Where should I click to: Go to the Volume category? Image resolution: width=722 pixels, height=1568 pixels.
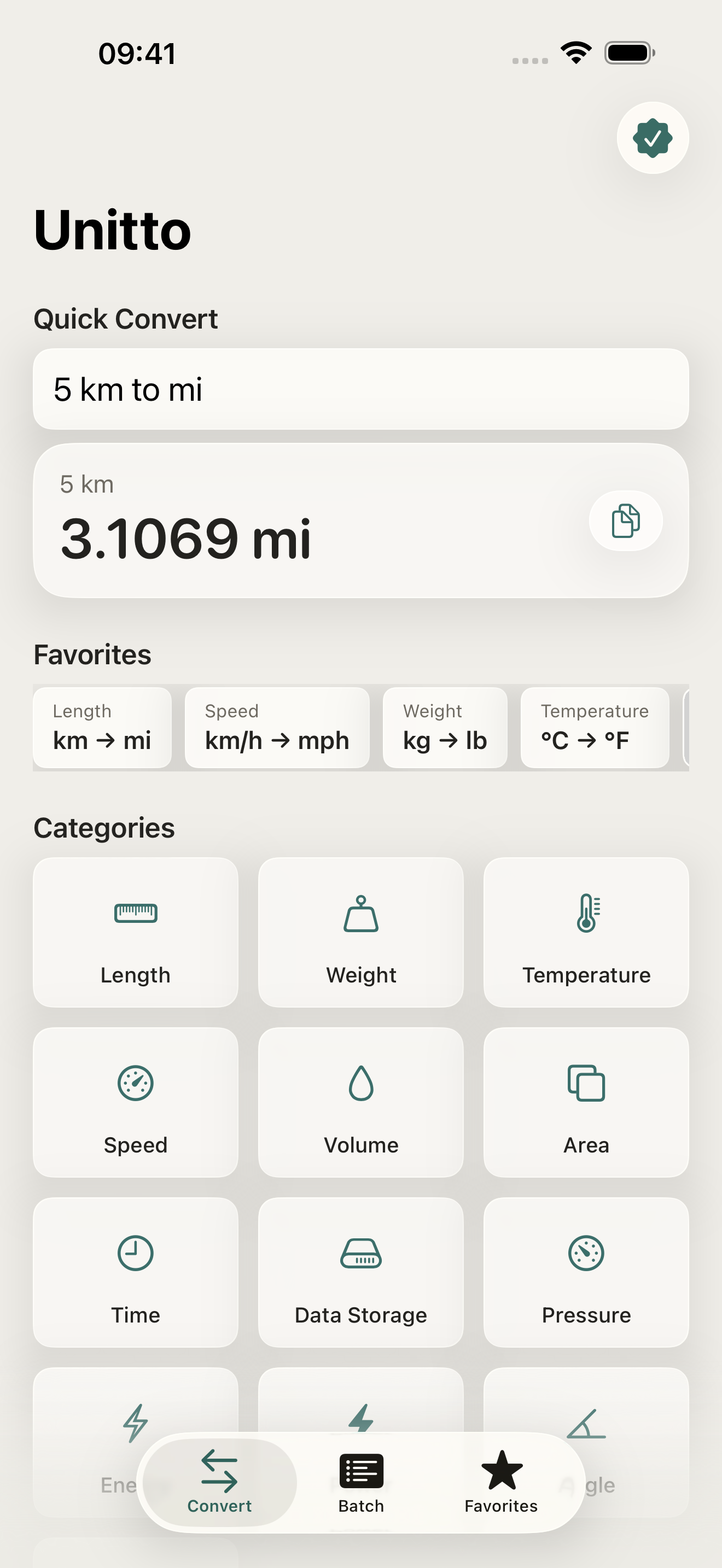[361, 1102]
